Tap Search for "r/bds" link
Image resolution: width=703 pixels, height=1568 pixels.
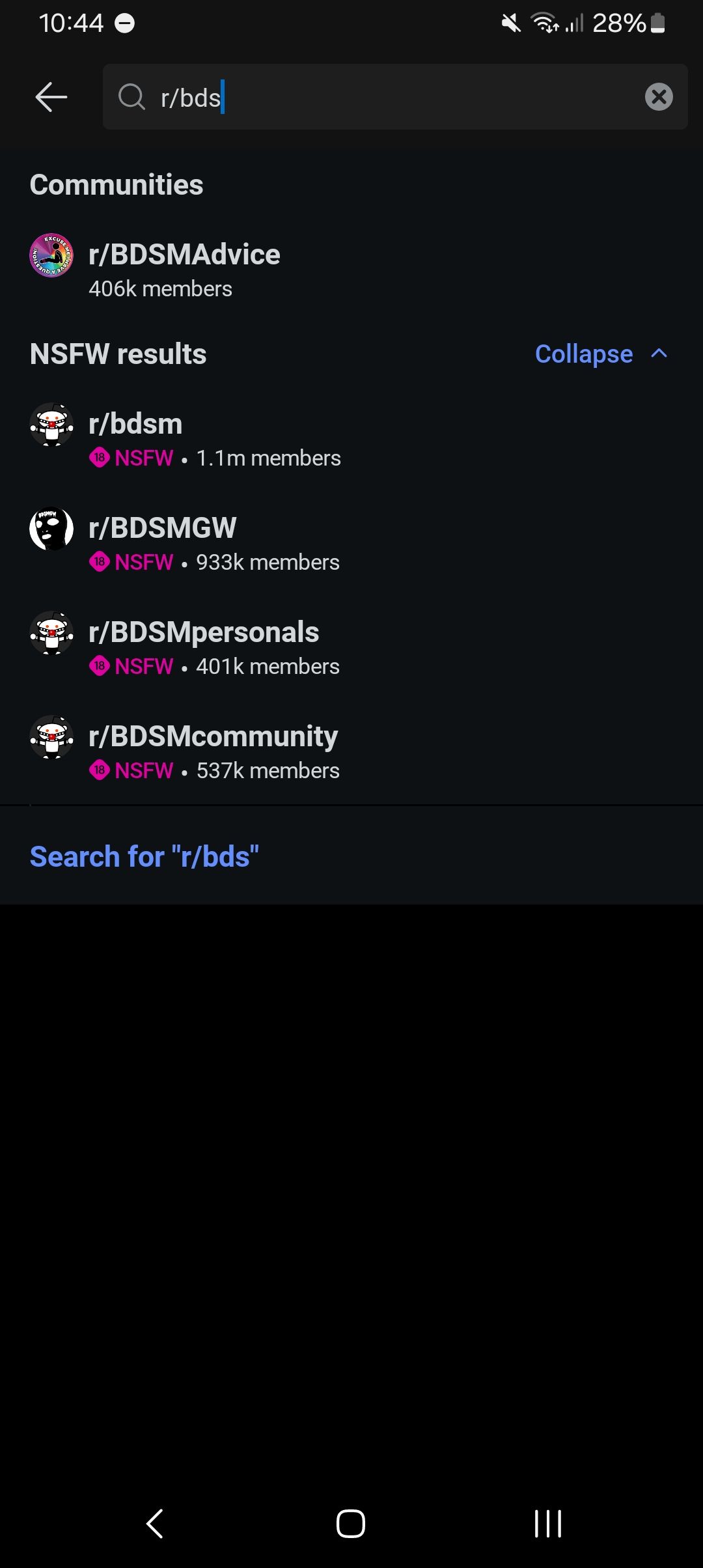(145, 856)
